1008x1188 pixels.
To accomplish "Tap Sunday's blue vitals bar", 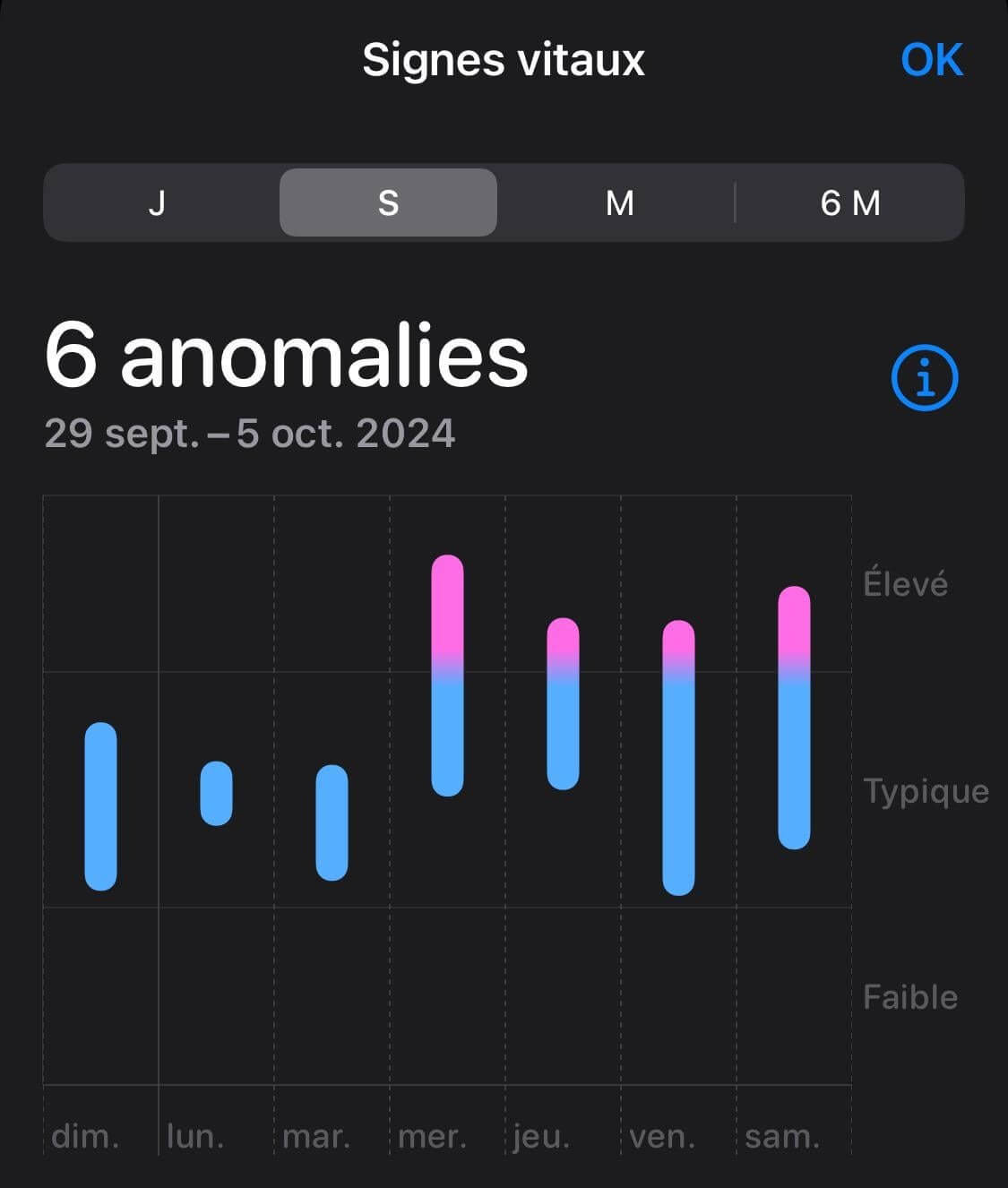I will (99, 806).
